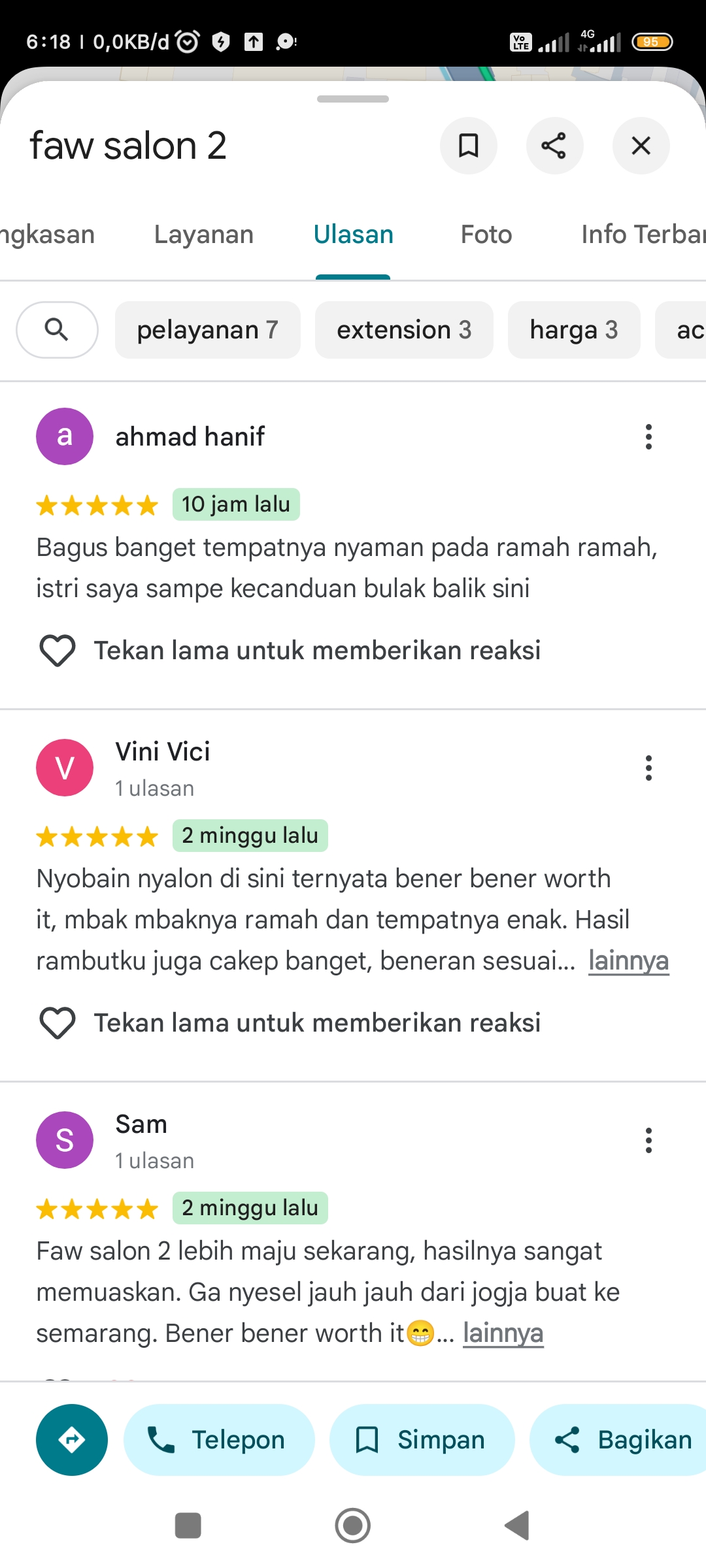This screenshot has height=1568, width=706.
Task: Tap the heart reaction under ahmad hanif's review
Action: click(58, 651)
